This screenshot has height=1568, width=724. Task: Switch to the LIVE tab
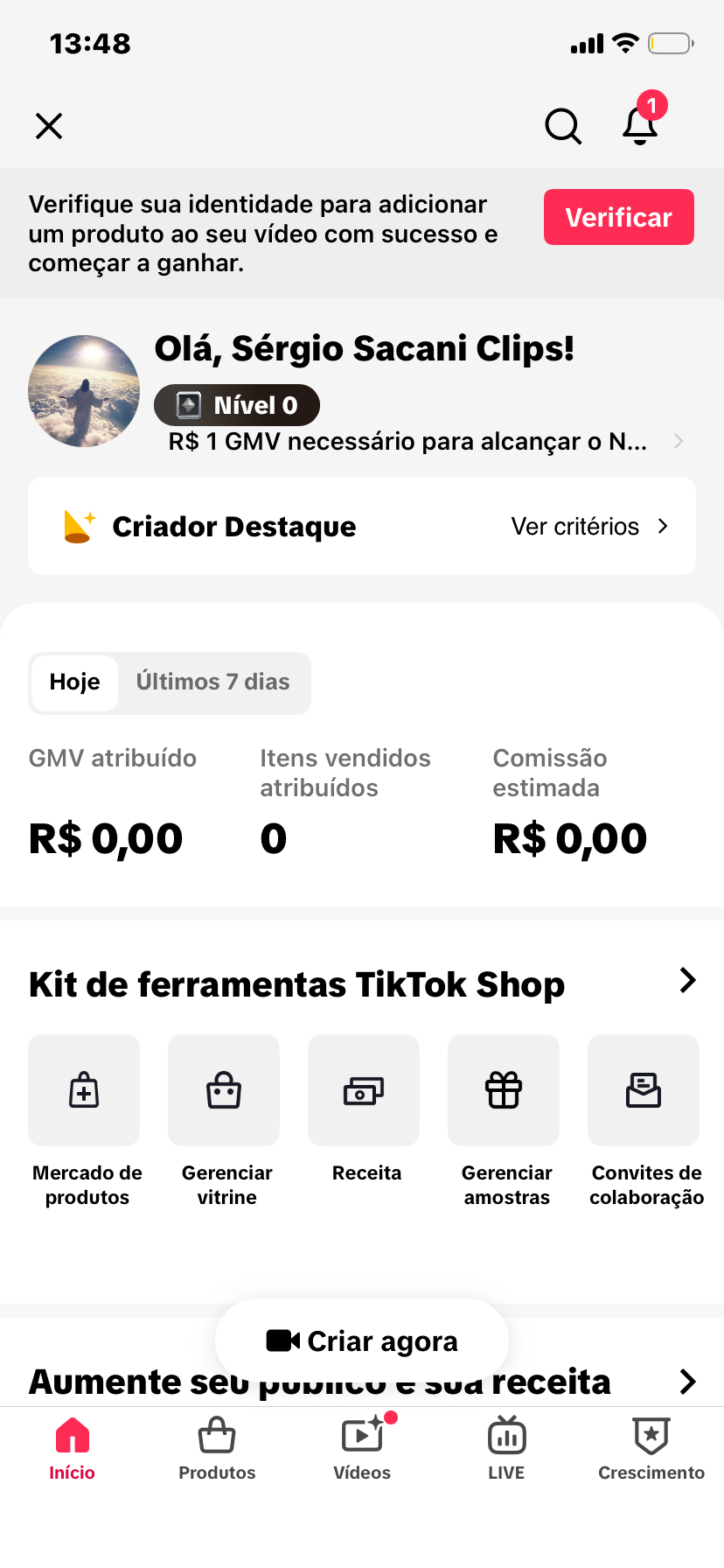click(x=506, y=1449)
